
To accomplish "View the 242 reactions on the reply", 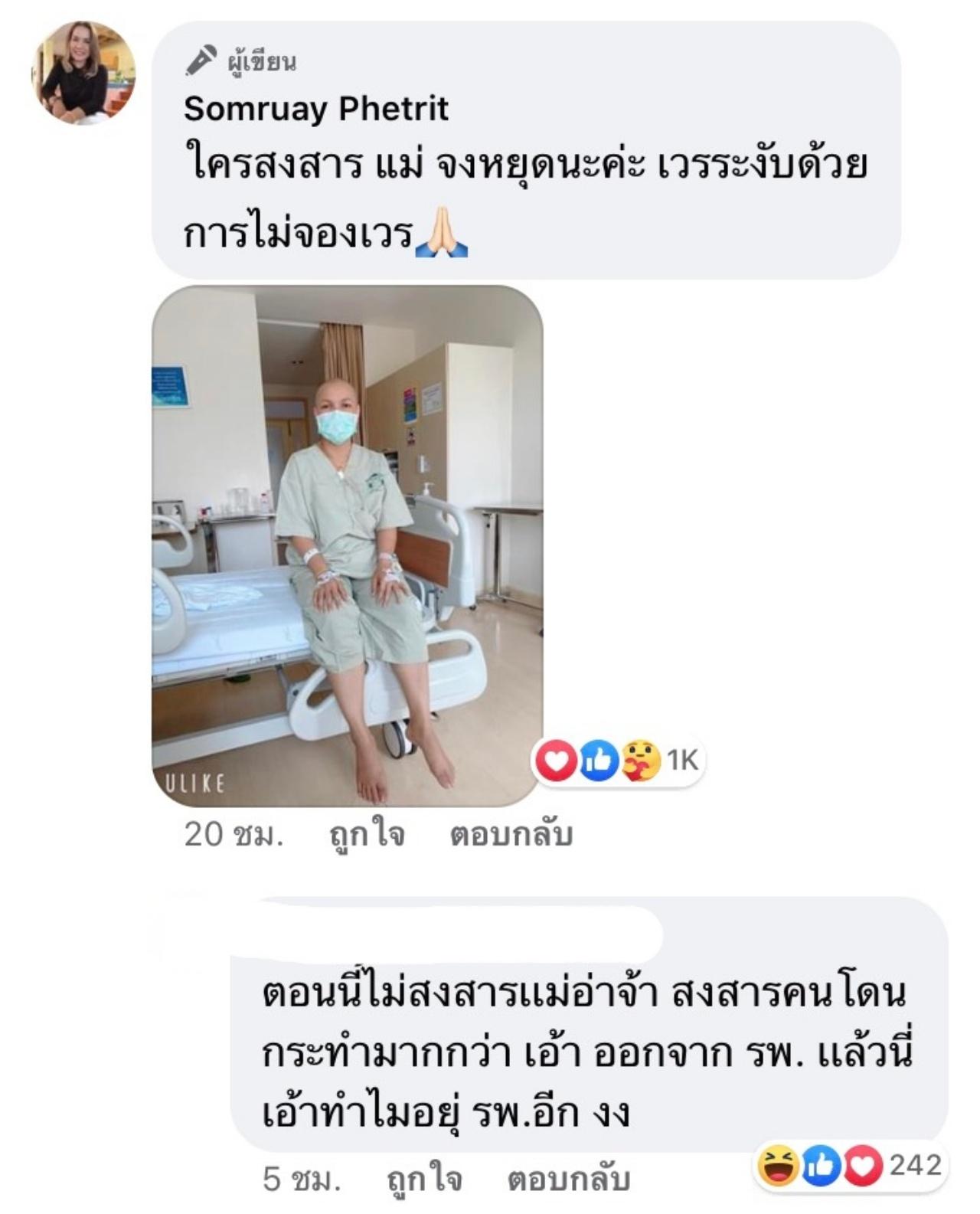I will 850,1166.
